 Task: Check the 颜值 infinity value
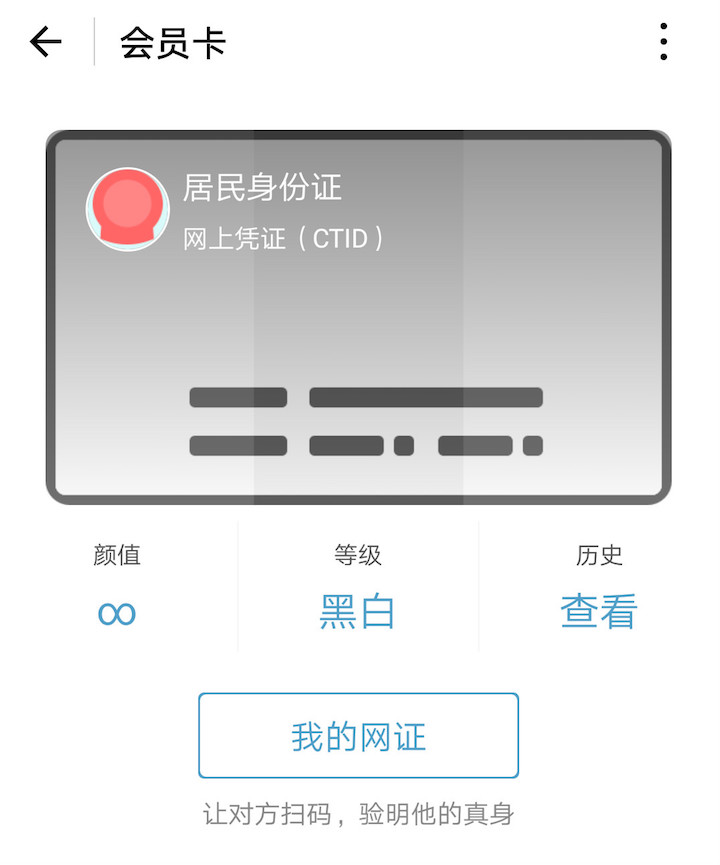pyautogui.click(x=117, y=612)
